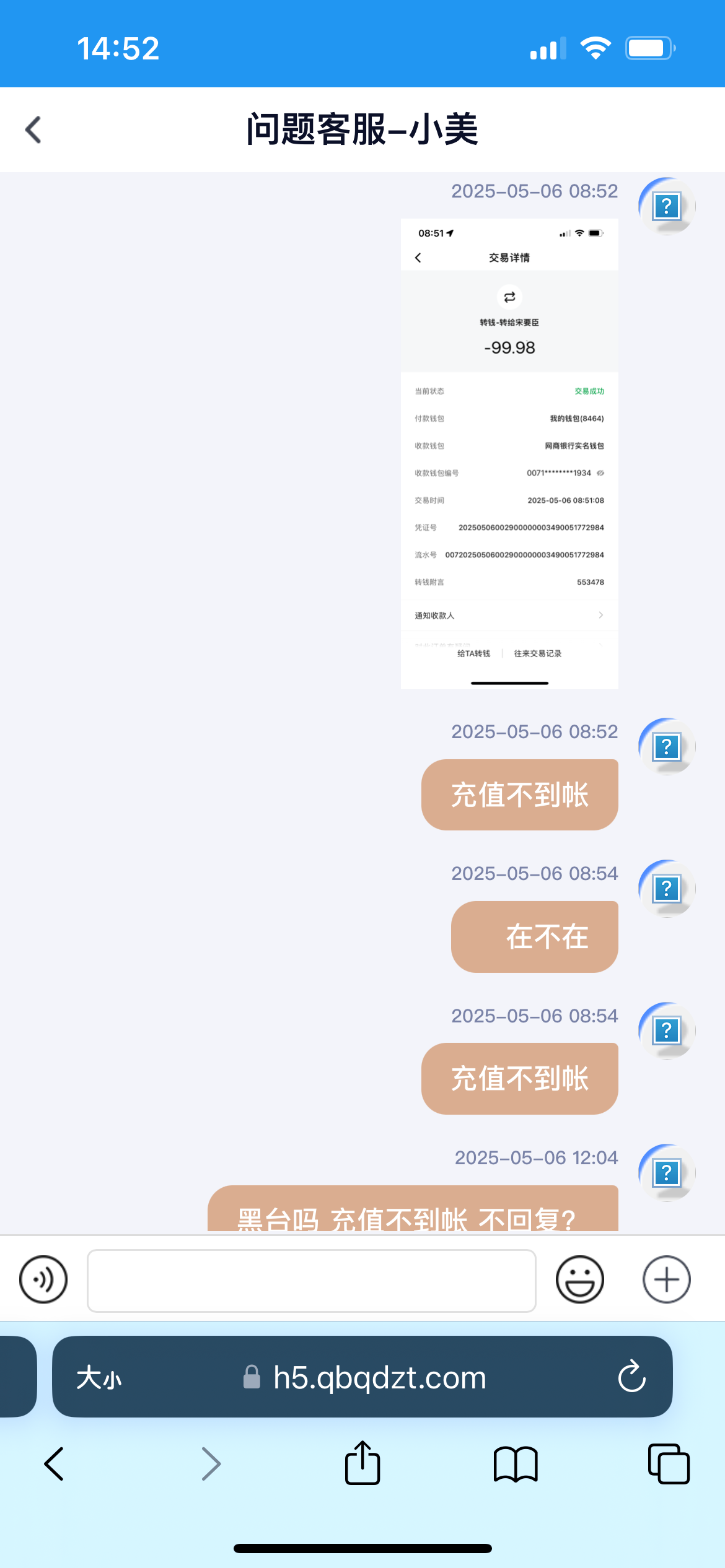Open the 大小 page text-size menu
Viewport: 725px width, 1568px height.
(x=99, y=1378)
